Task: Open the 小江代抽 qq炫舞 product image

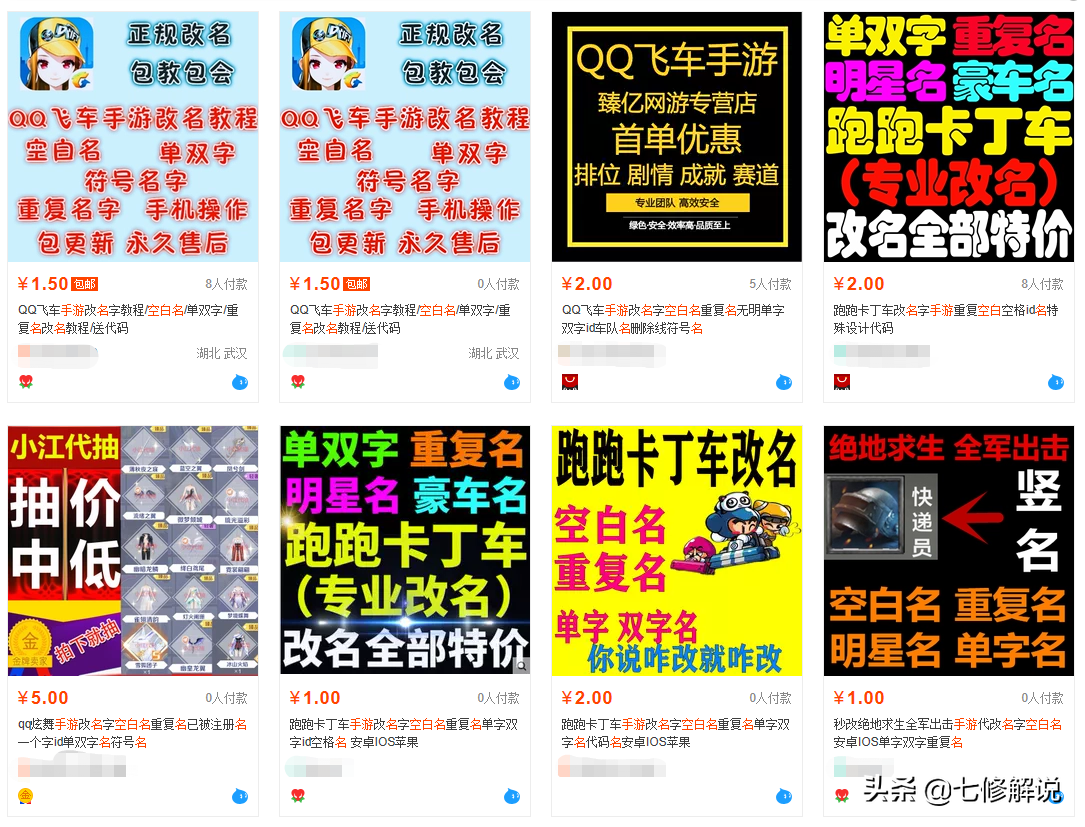Action: (x=133, y=551)
